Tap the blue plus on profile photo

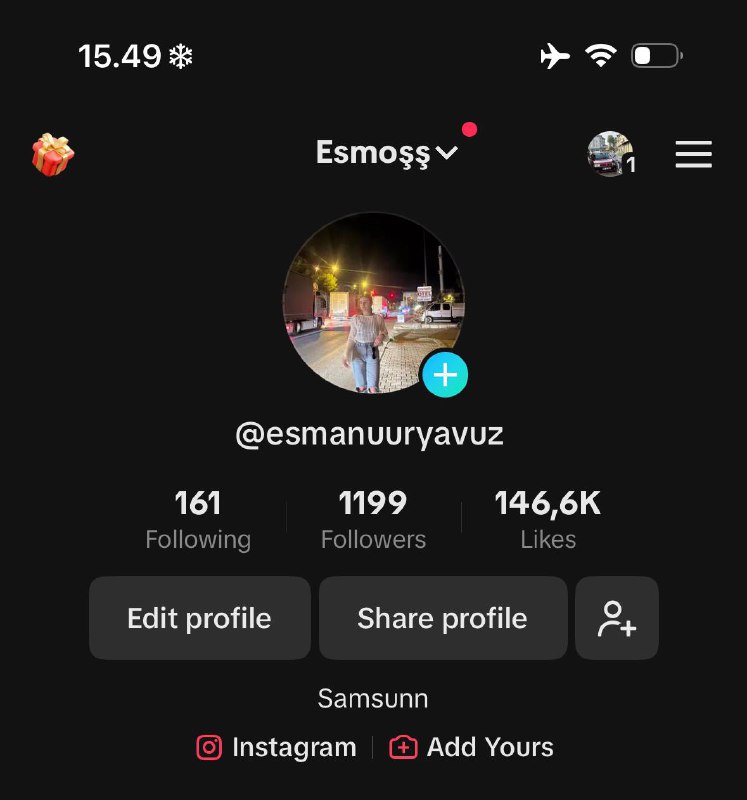point(445,374)
